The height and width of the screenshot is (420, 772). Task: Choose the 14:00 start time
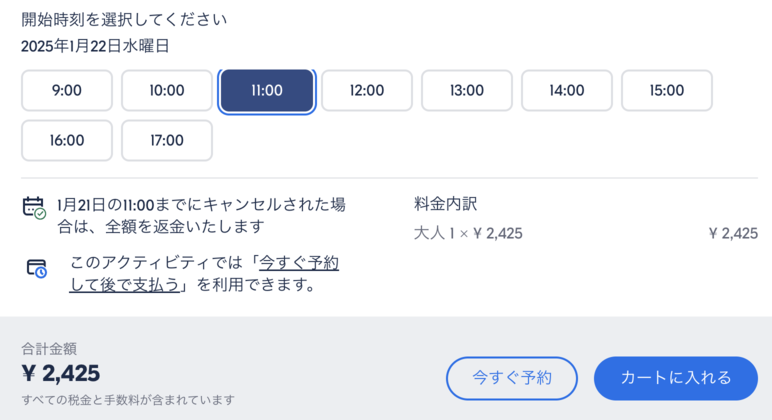(567, 90)
